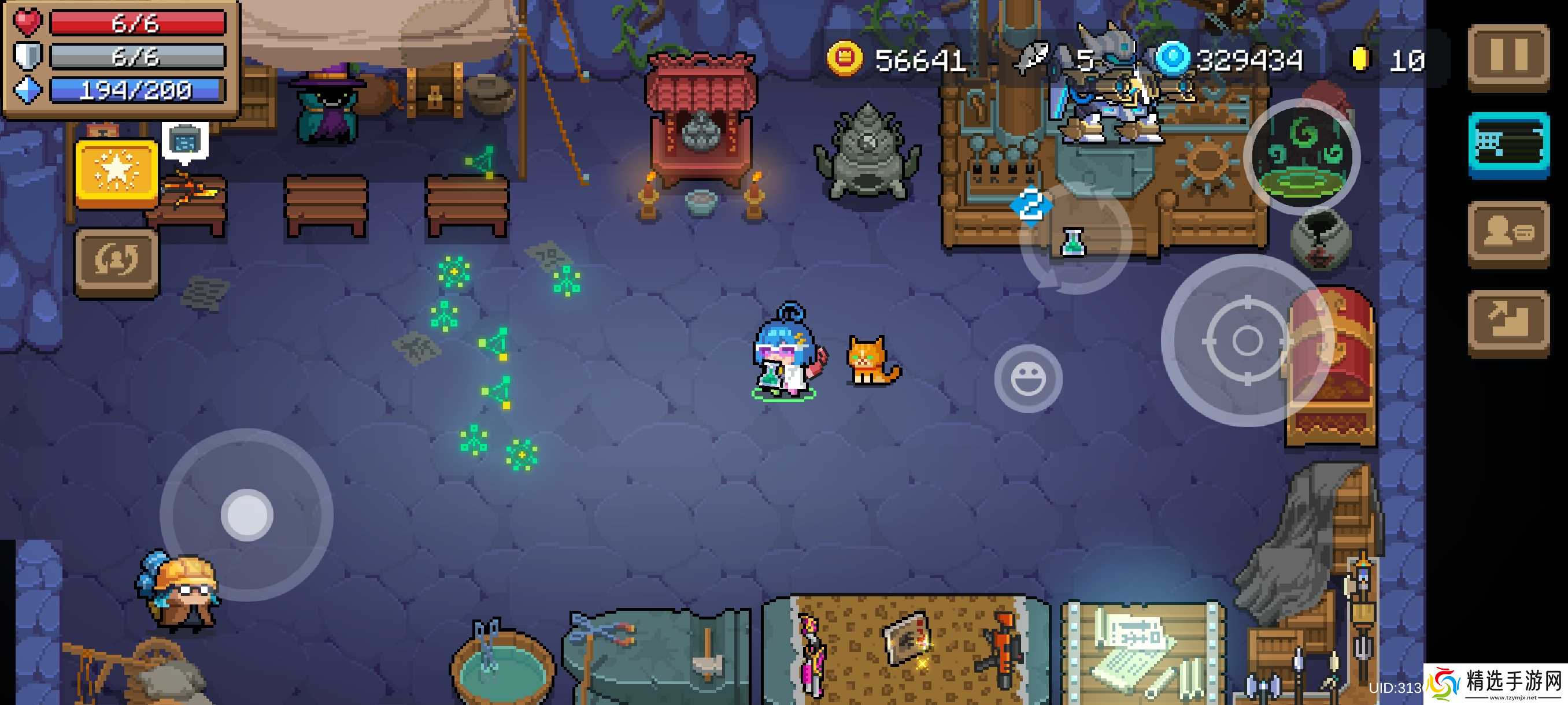Switch weapon with the potion swap button
Image resolution: width=1568 pixels, height=705 pixels.
(1074, 240)
